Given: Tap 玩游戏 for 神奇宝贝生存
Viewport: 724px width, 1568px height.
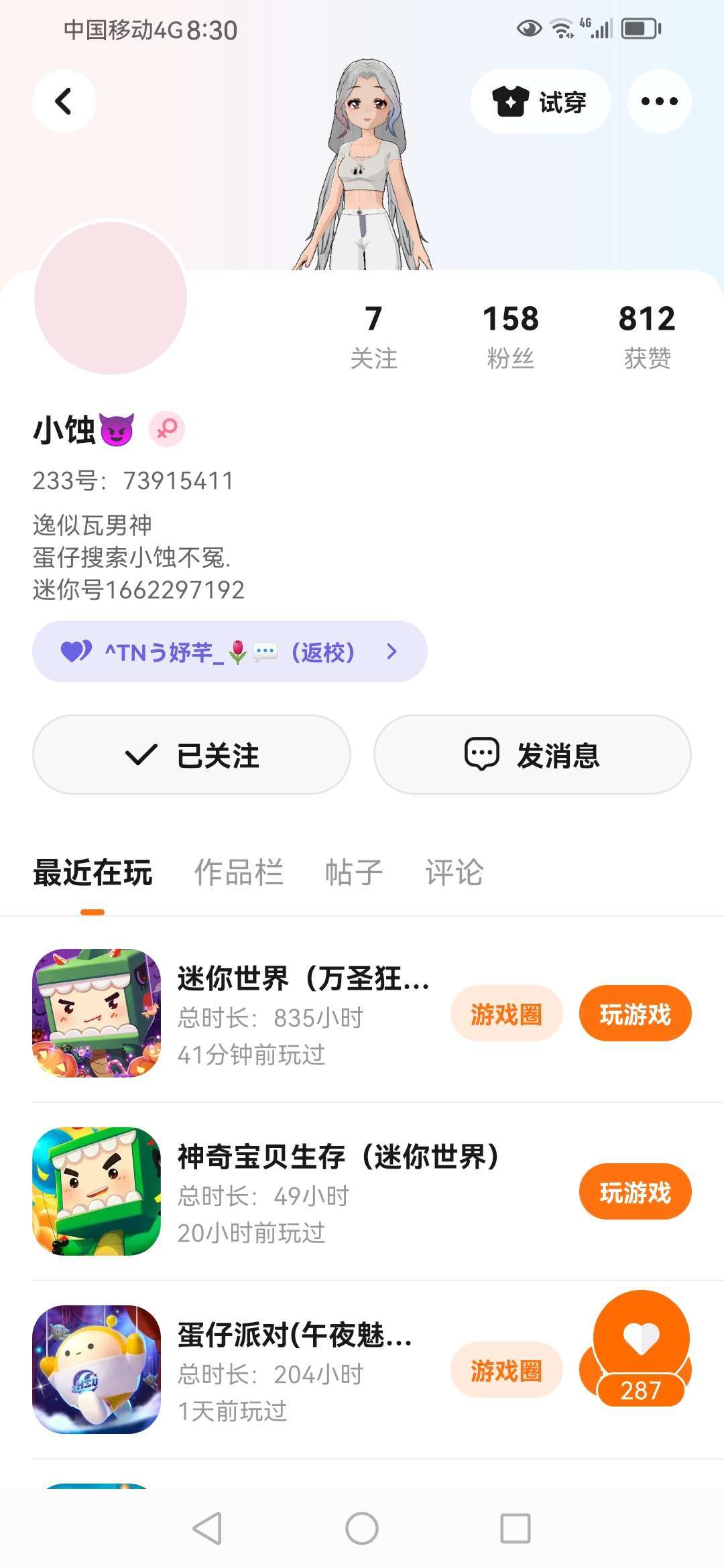Looking at the screenshot, I should pyautogui.click(x=635, y=1192).
